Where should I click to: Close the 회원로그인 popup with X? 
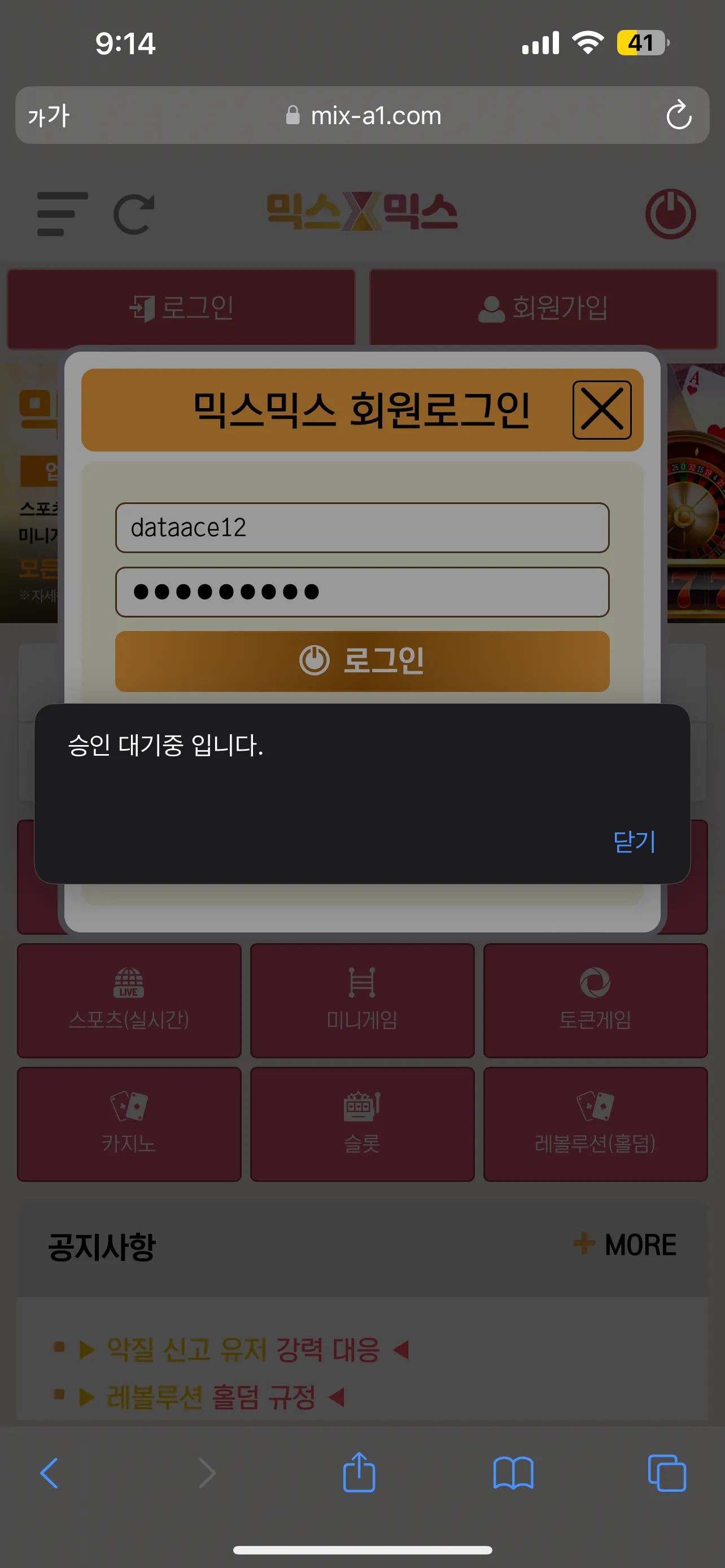[x=601, y=410]
